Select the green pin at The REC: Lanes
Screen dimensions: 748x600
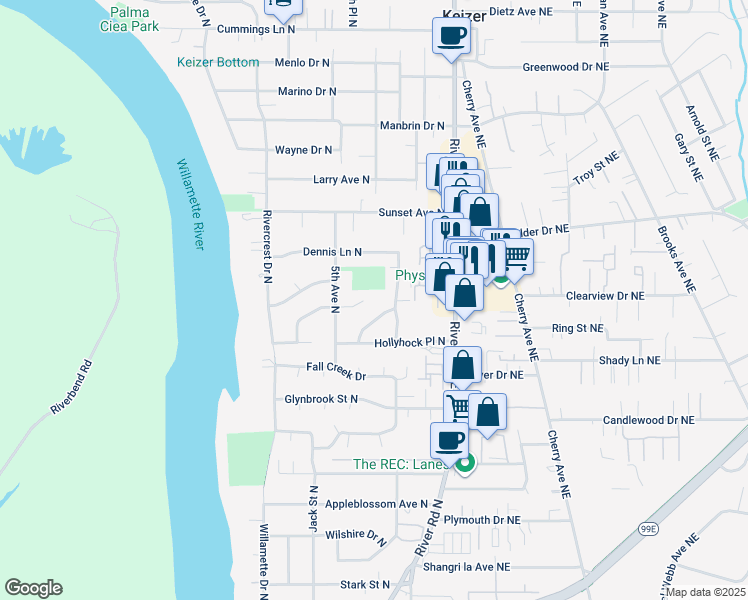[465, 463]
